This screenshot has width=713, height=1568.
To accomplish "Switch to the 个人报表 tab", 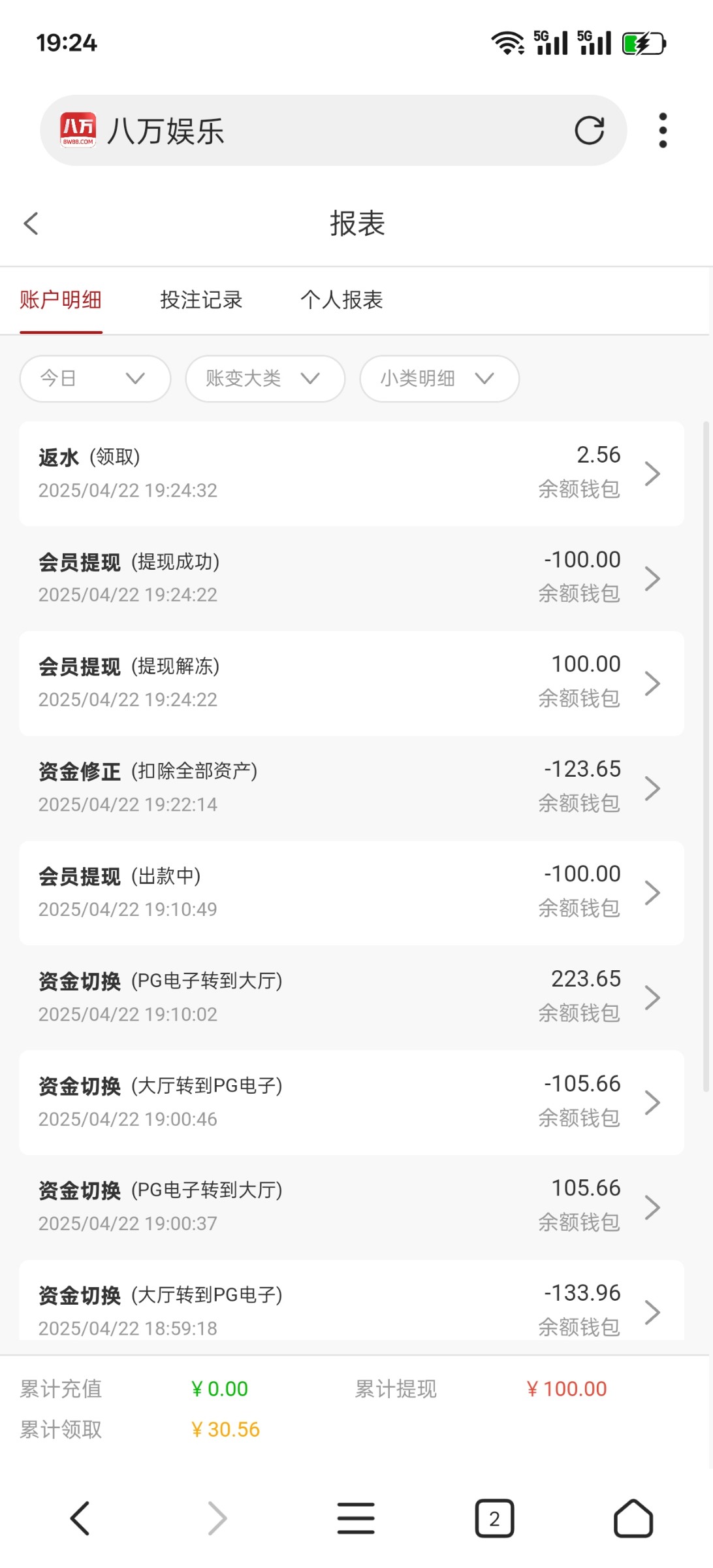I will [341, 300].
